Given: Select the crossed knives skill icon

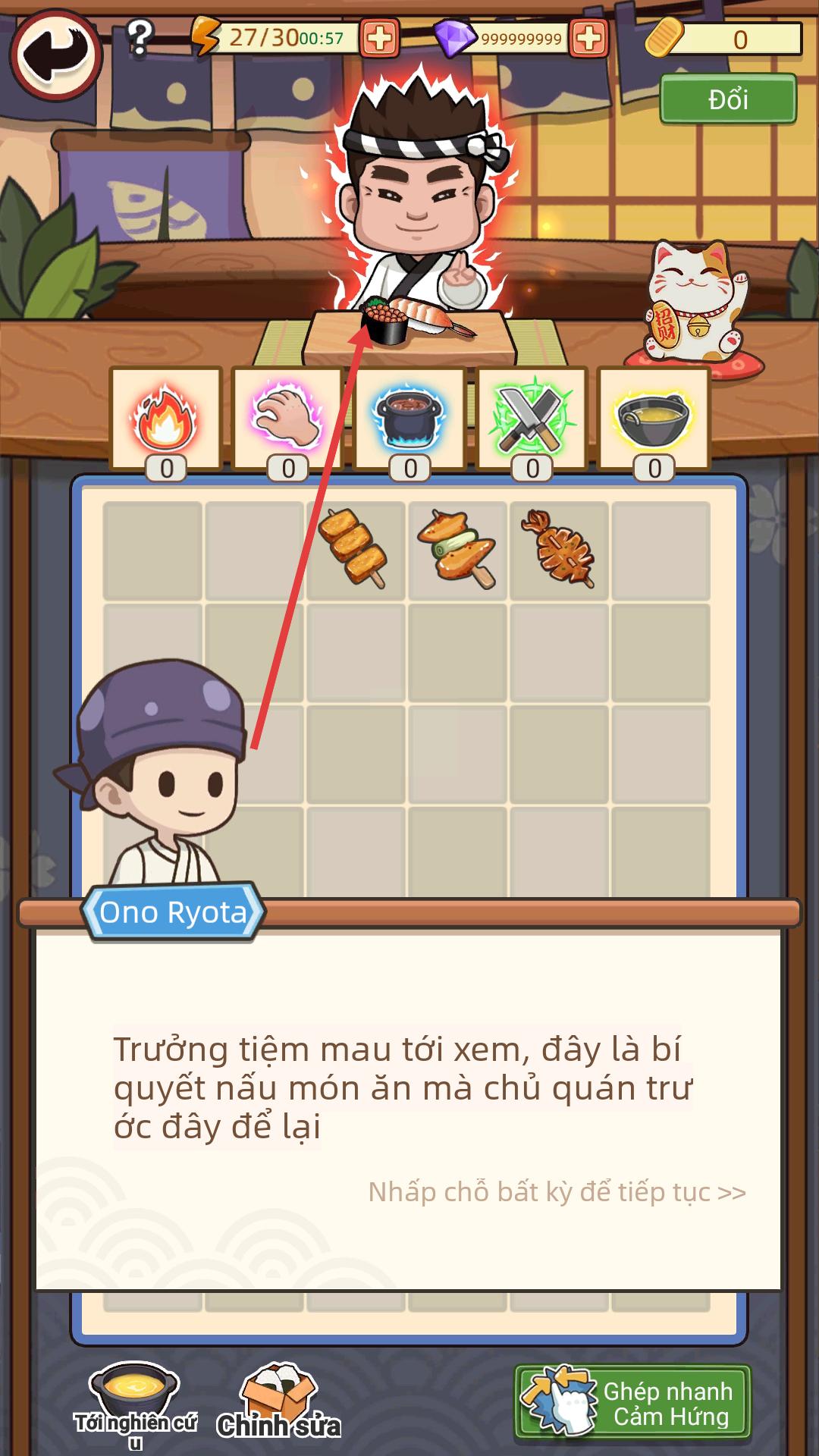Looking at the screenshot, I should [x=530, y=421].
